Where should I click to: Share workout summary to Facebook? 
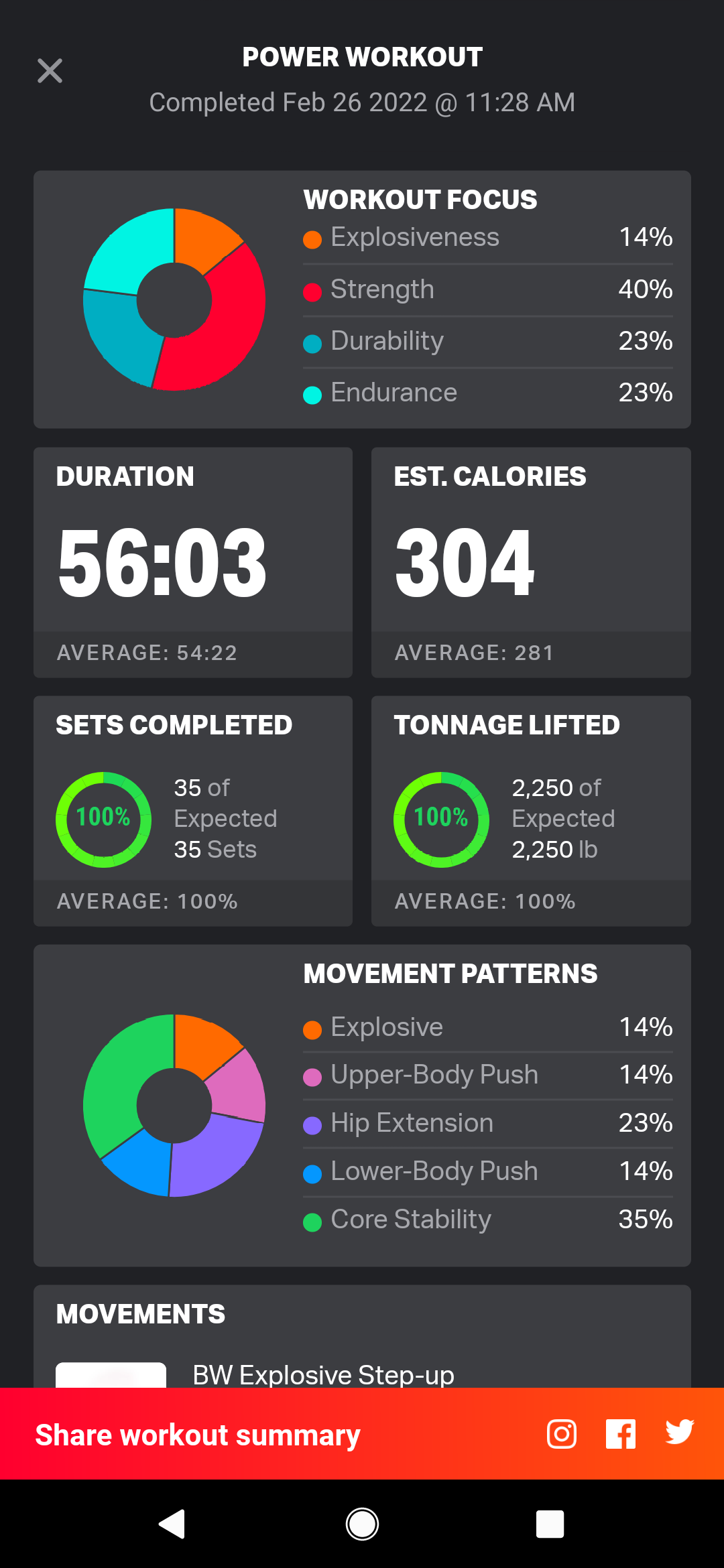620,1434
